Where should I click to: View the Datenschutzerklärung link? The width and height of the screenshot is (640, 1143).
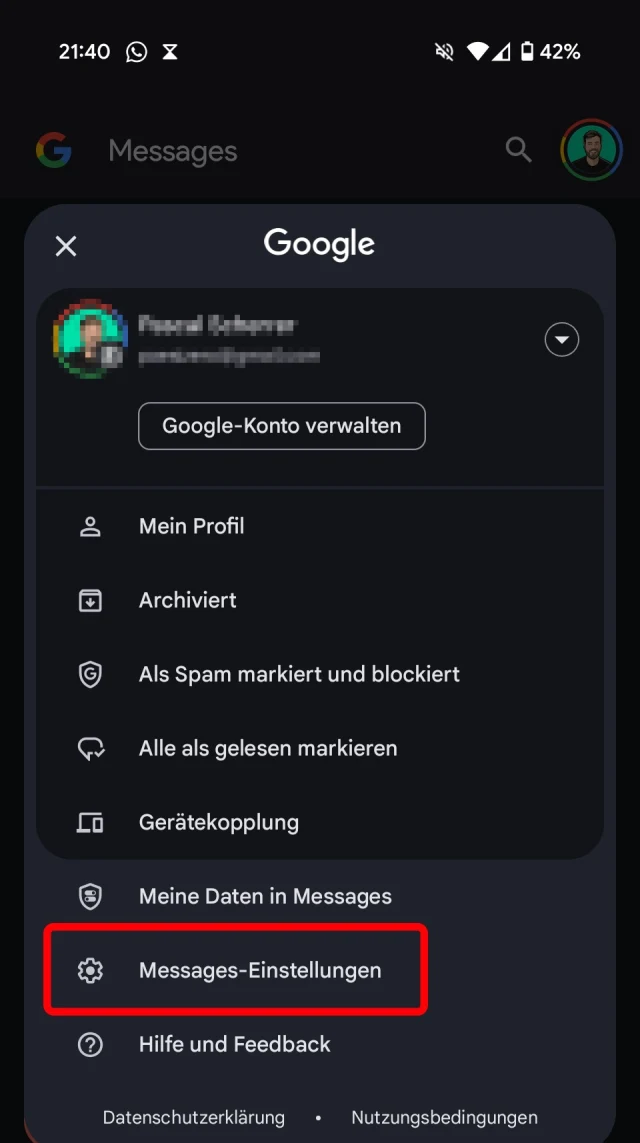[x=194, y=1117]
